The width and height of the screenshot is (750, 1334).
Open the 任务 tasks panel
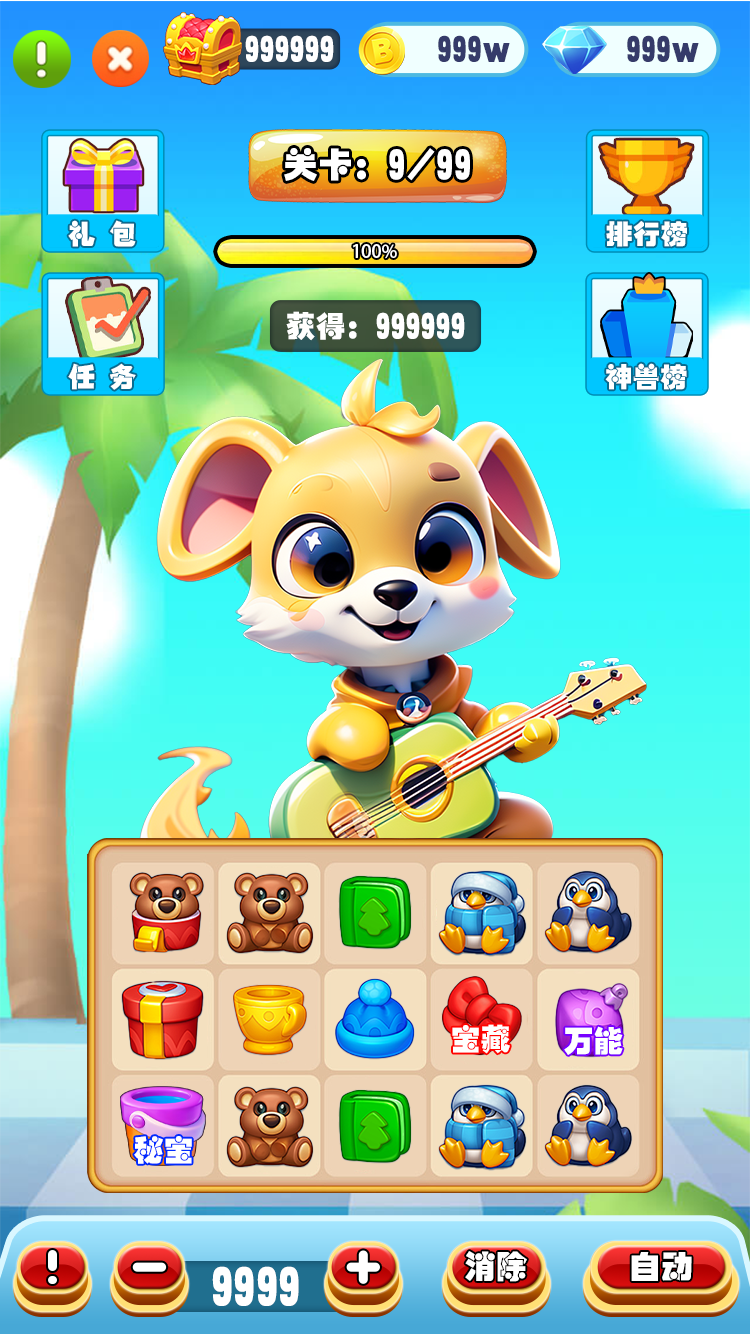click(103, 334)
